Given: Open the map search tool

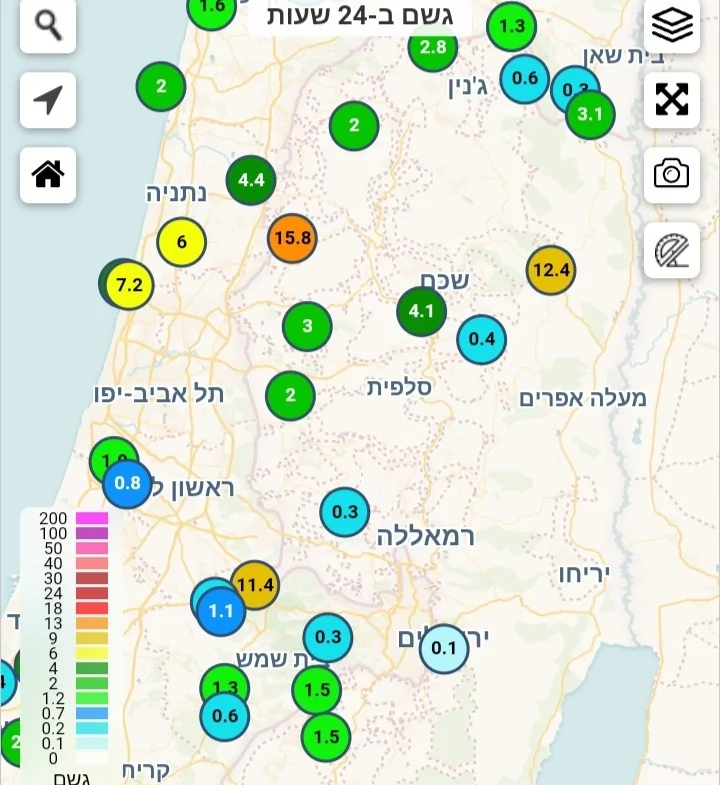Looking at the screenshot, I should [x=47, y=25].
